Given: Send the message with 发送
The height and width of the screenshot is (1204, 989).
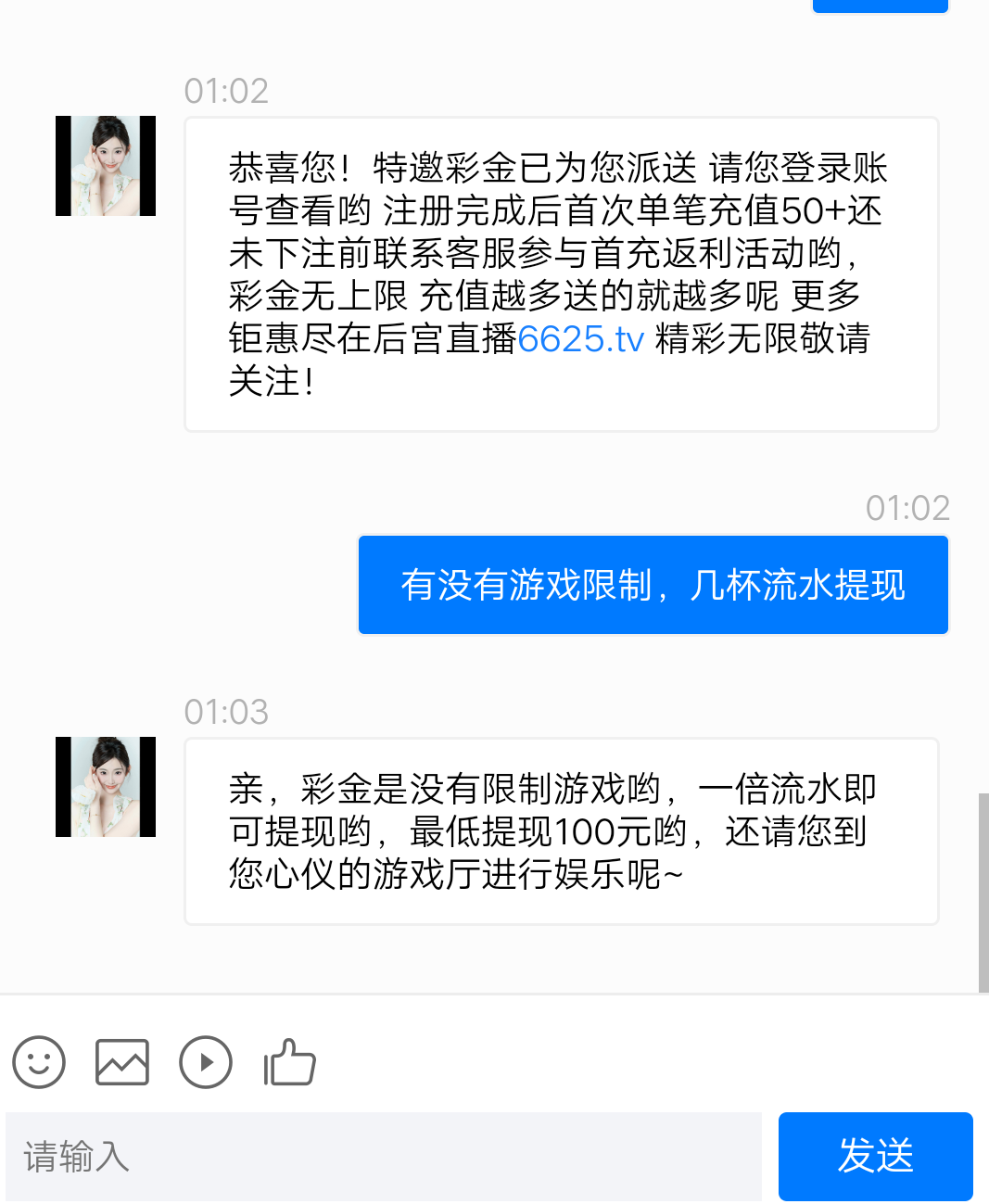Looking at the screenshot, I should click(875, 1157).
